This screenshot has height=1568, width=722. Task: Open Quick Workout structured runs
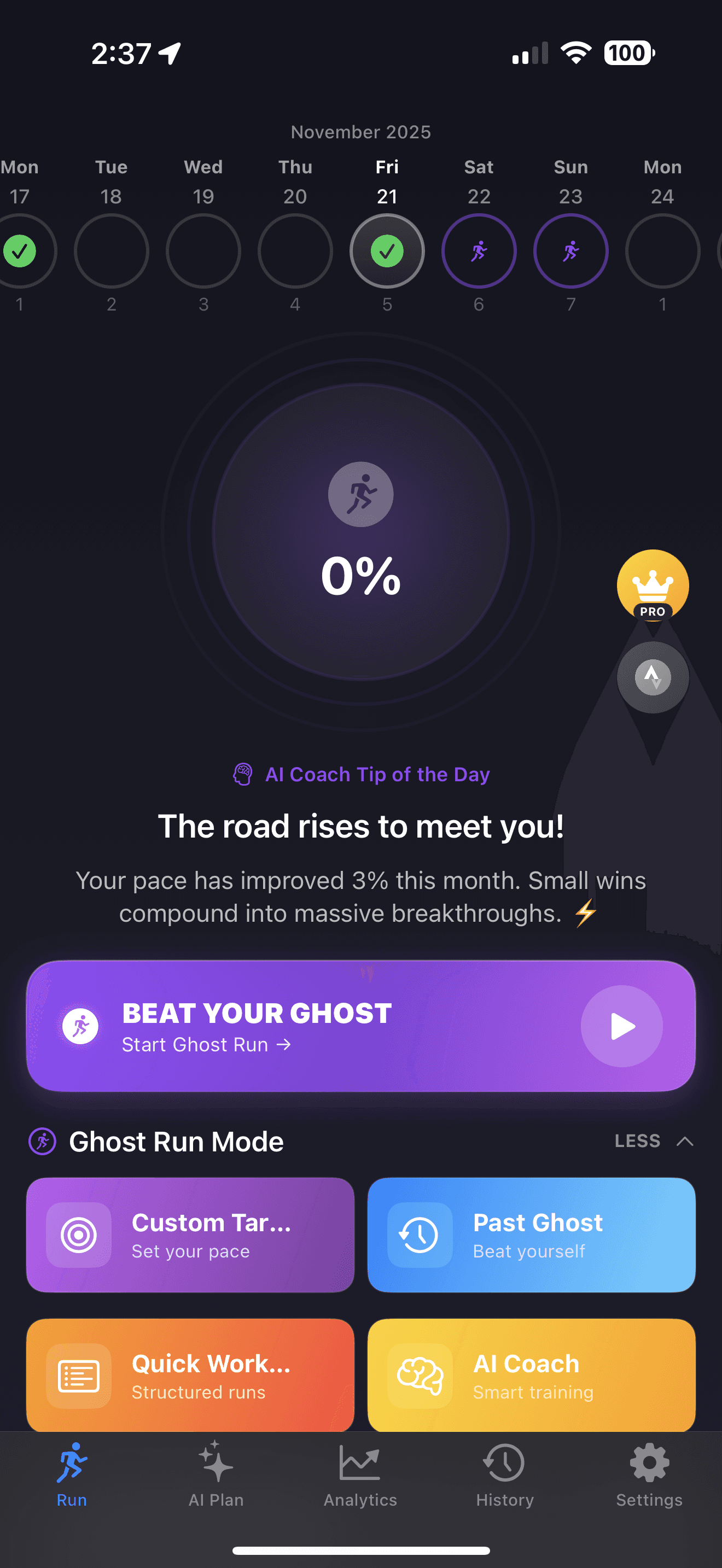tap(190, 1376)
